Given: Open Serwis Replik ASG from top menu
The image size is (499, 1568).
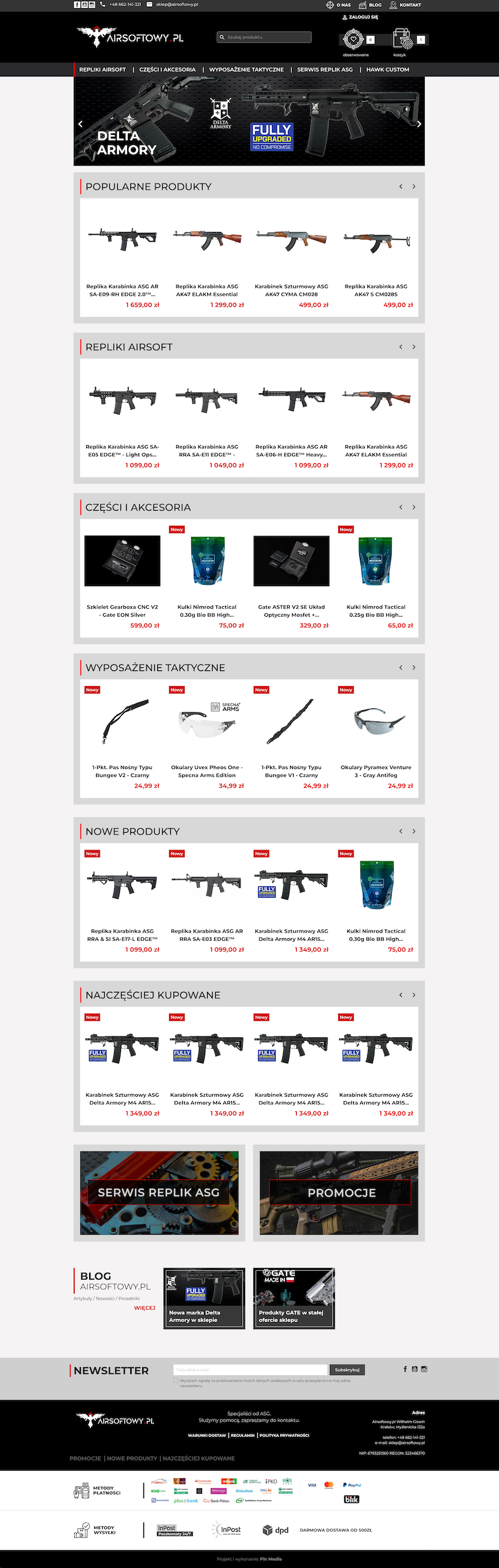Looking at the screenshot, I should tap(325, 69).
